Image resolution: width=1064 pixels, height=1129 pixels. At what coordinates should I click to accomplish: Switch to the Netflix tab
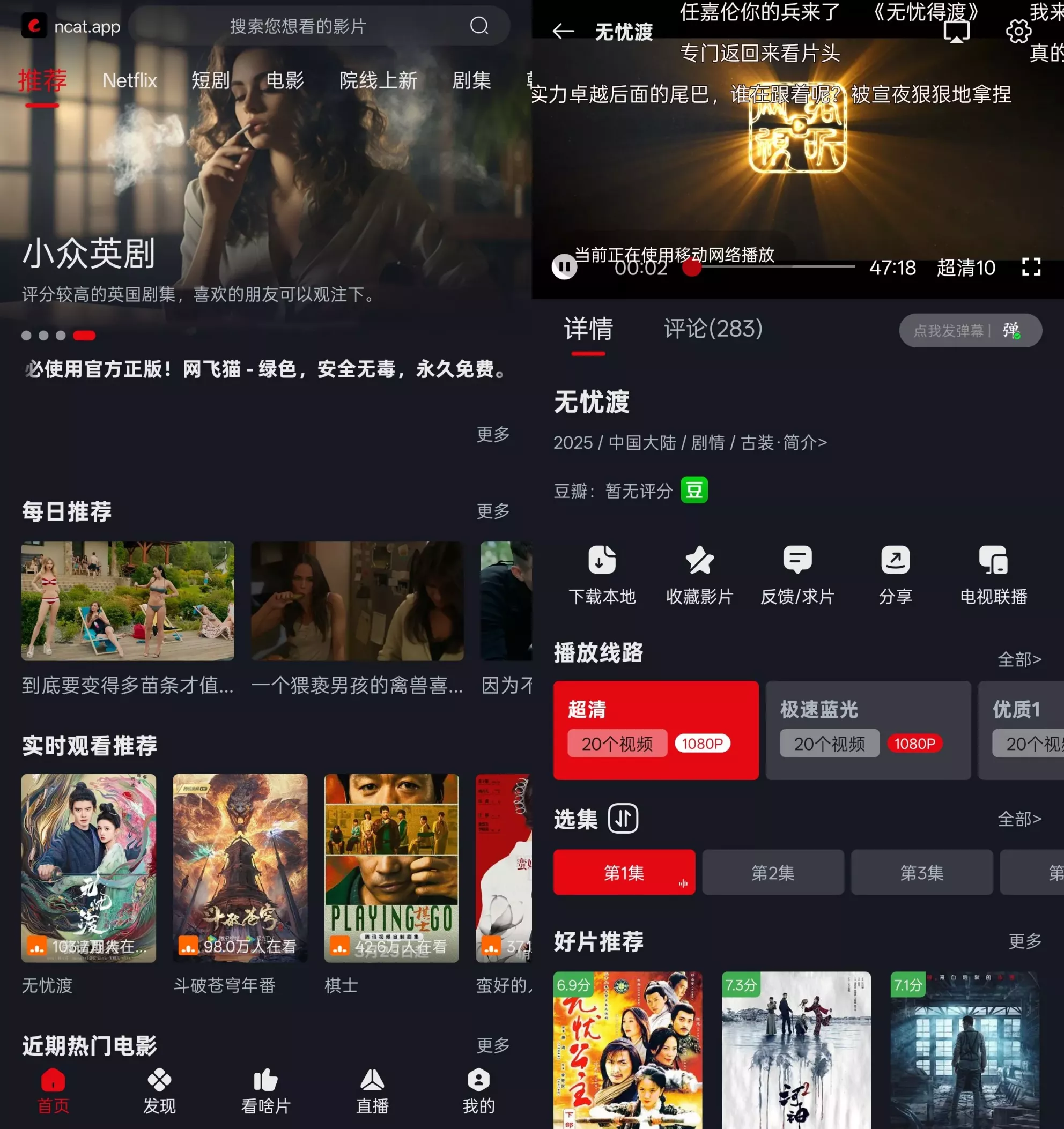130,80
